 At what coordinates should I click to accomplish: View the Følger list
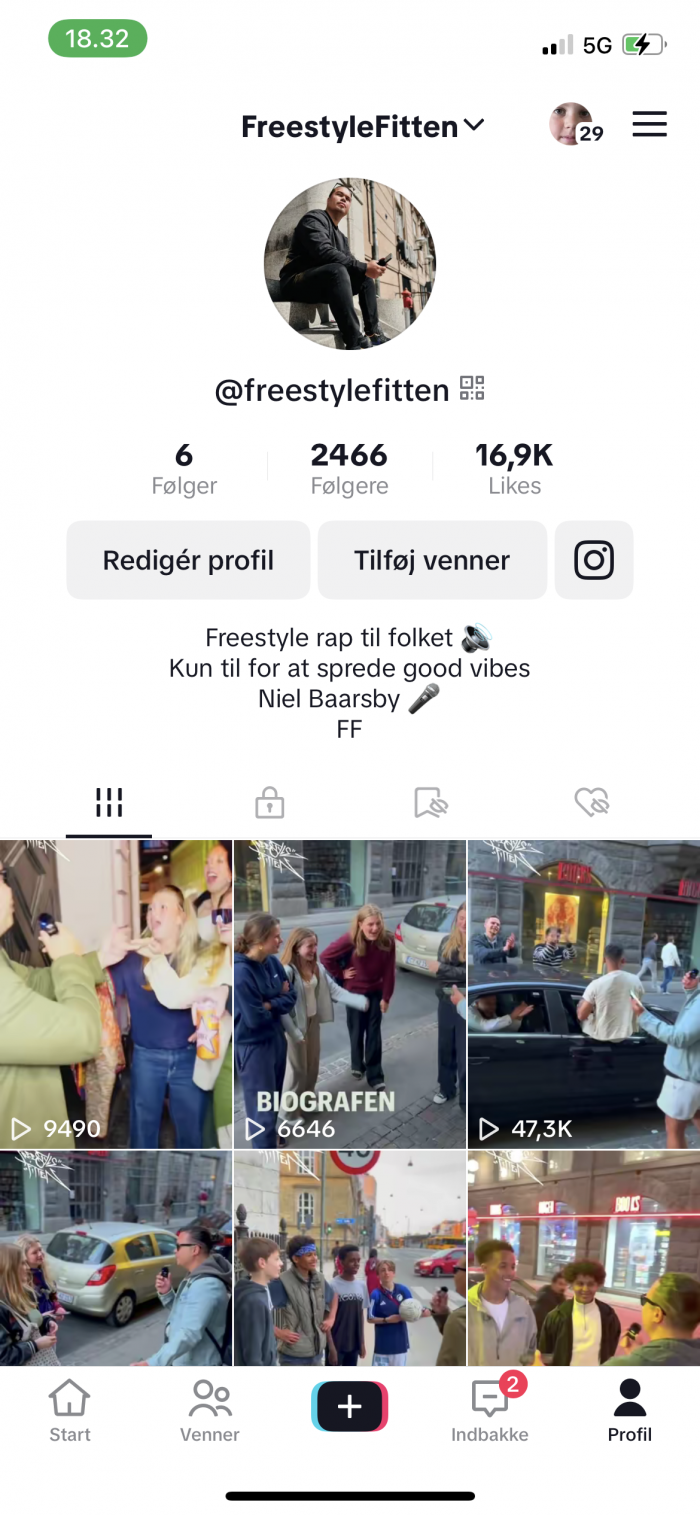[184, 469]
